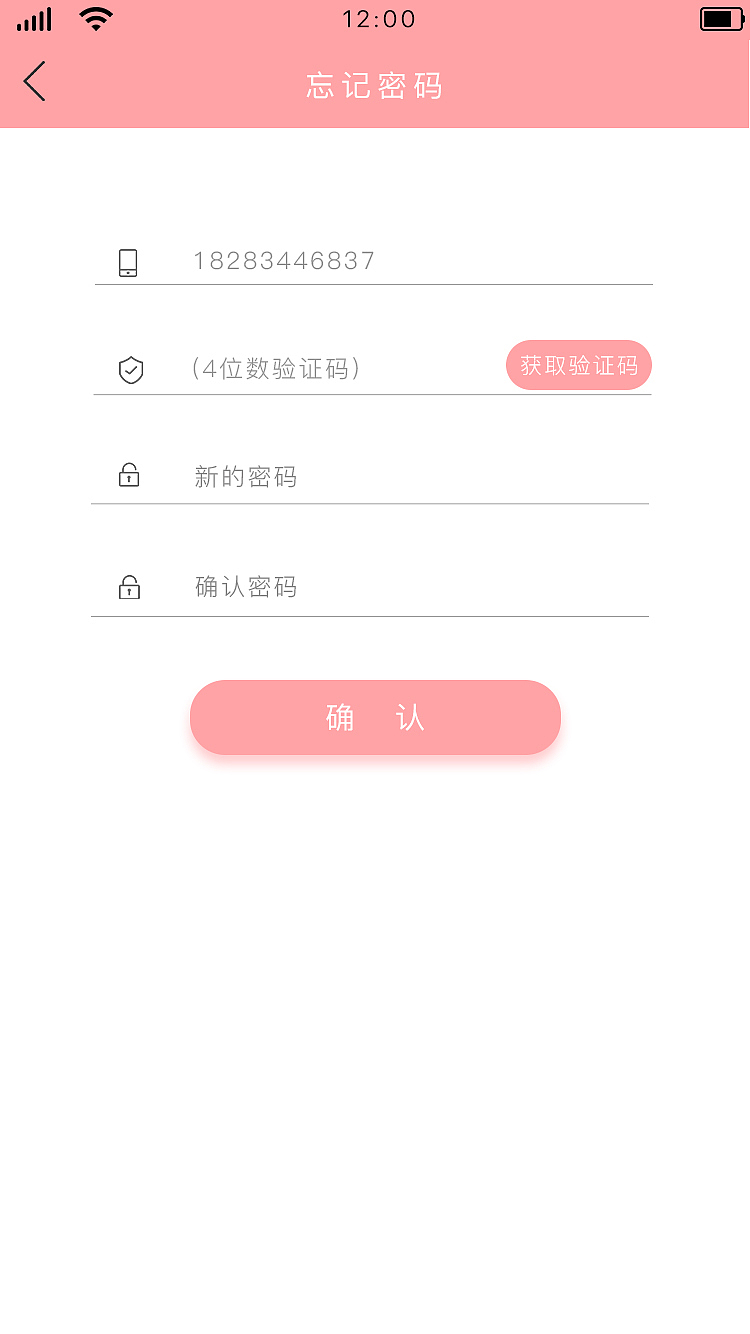Click the mobile phone icon beside the number
The image size is (750, 1334).
coord(128,262)
